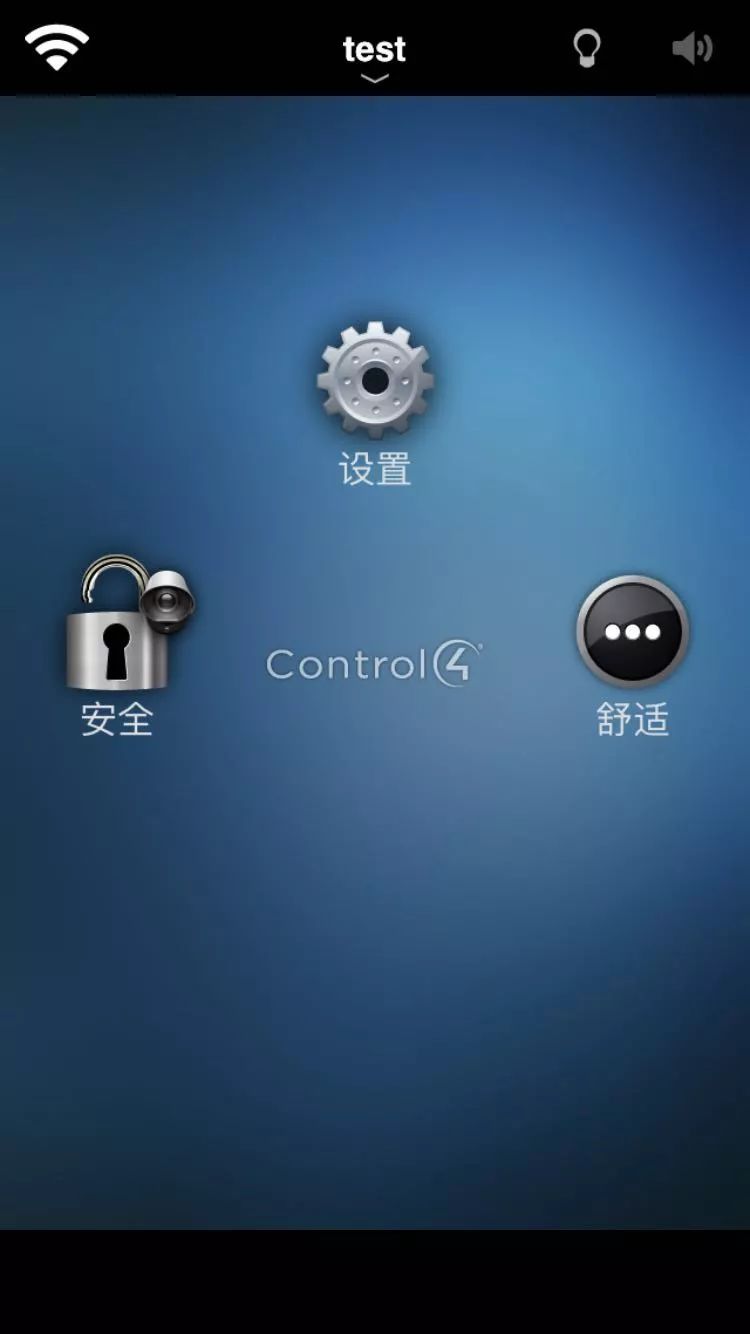
Task: Expand the test room selector
Action: (x=374, y=55)
